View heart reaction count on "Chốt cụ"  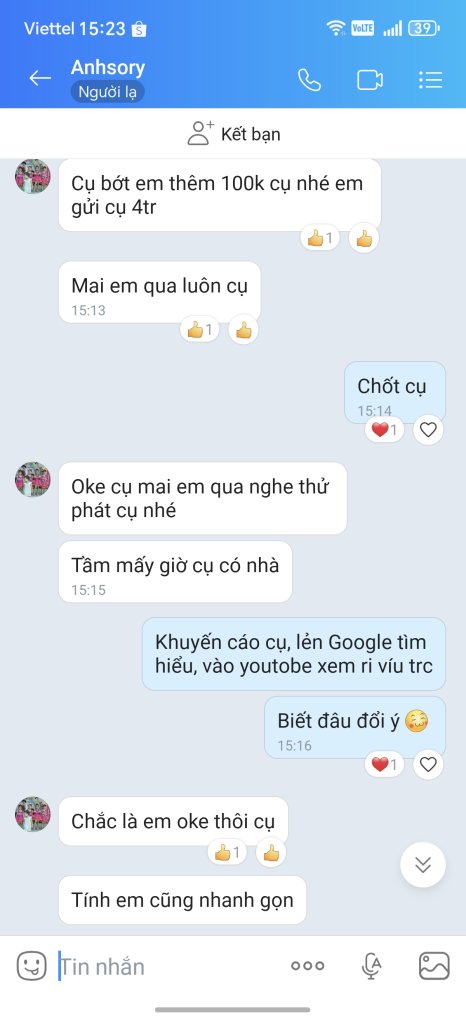click(x=384, y=430)
